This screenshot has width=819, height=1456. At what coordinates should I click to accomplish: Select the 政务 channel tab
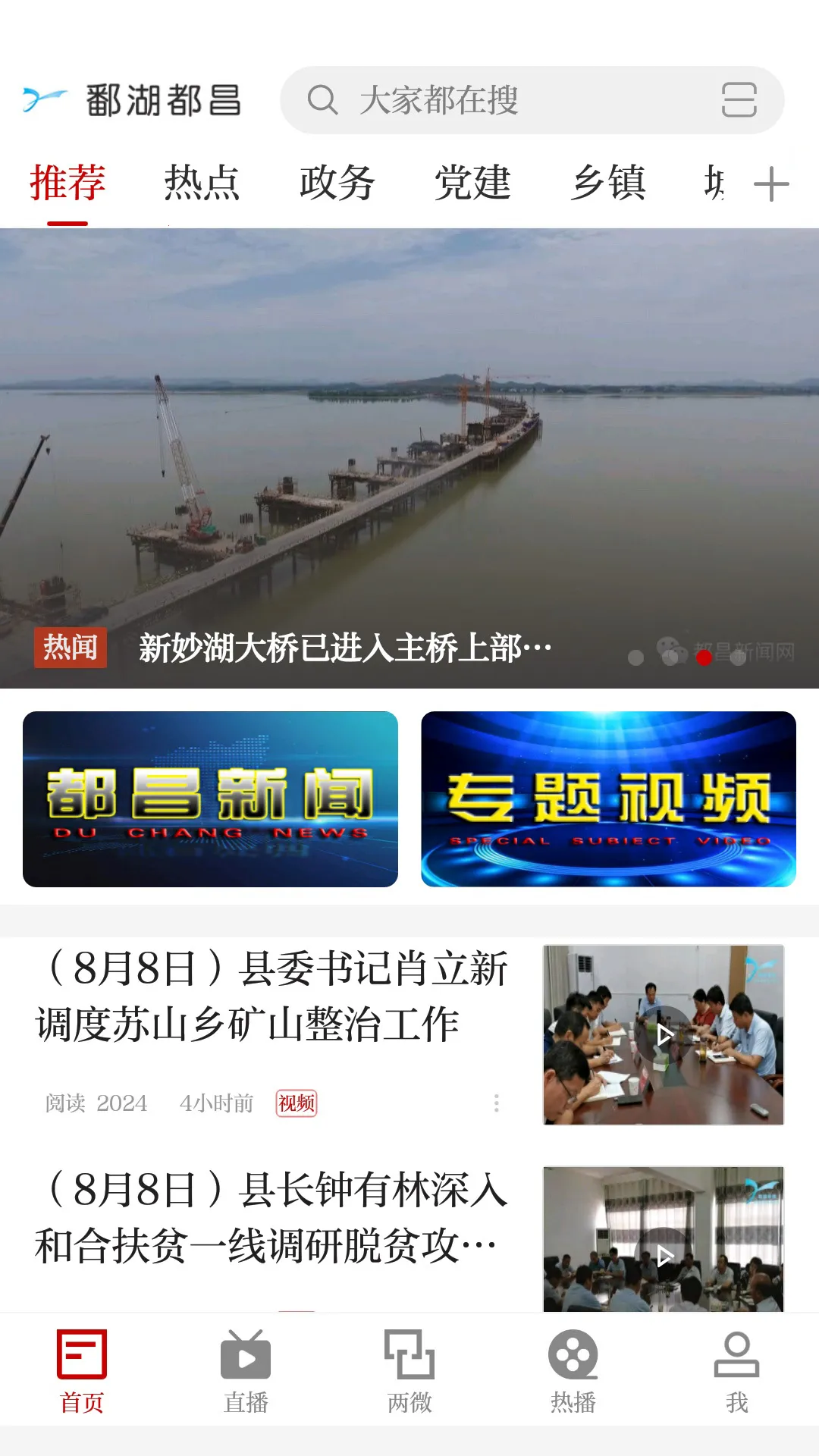click(x=337, y=184)
